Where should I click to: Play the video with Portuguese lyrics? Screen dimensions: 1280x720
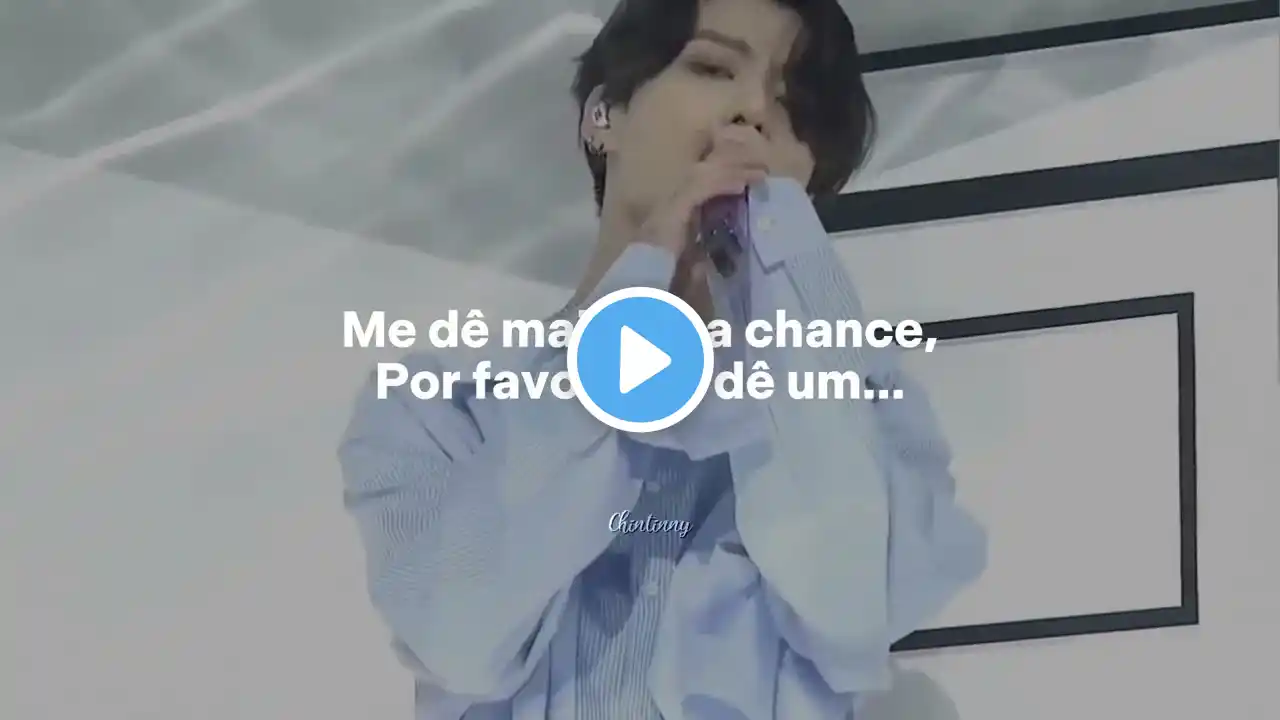[x=640, y=360]
